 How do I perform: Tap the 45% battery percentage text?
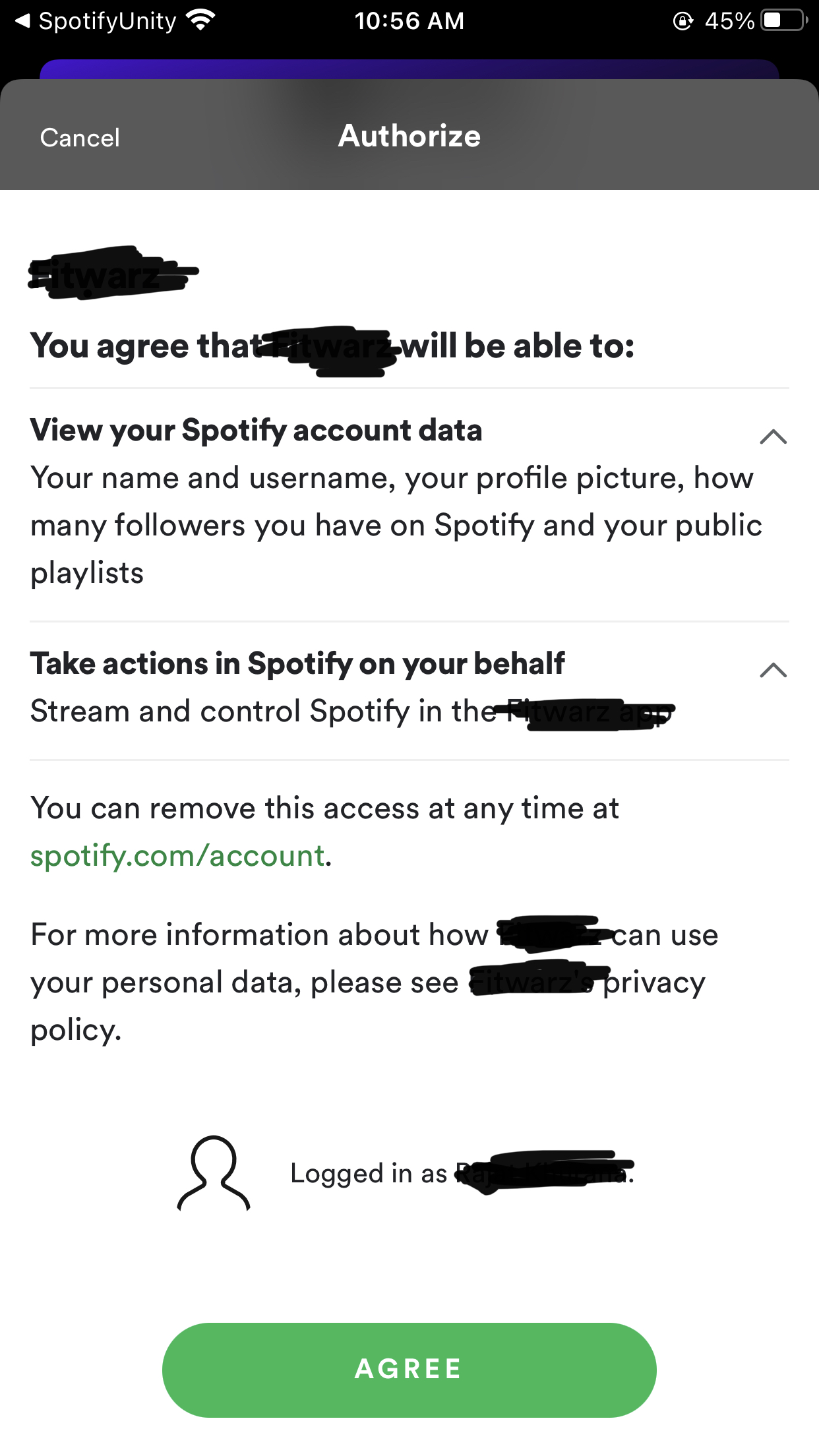pyautogui.click(x=729, y=20)
